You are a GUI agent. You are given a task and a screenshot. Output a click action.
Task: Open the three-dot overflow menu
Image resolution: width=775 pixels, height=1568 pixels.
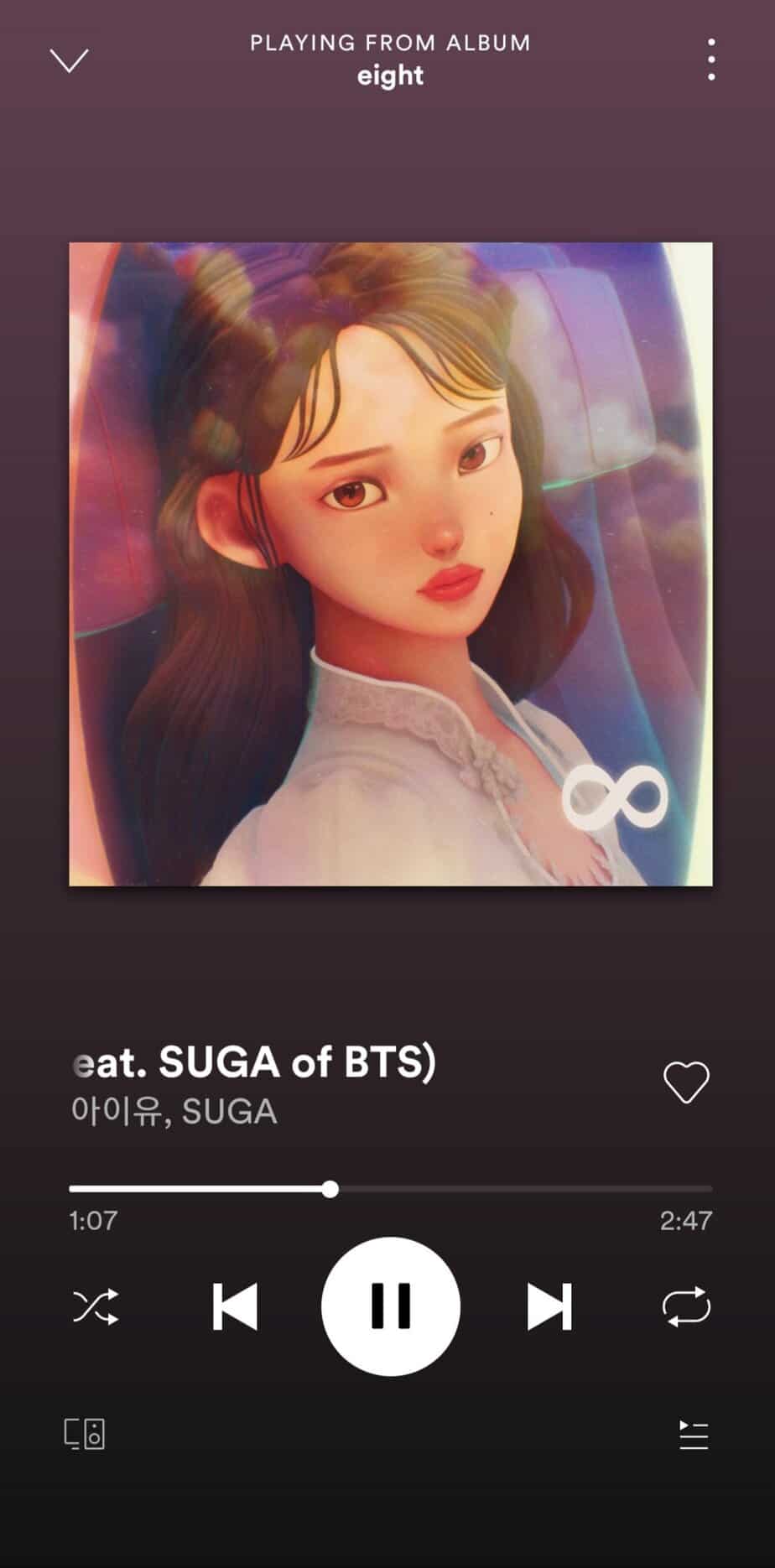click(x=711, y=60)
